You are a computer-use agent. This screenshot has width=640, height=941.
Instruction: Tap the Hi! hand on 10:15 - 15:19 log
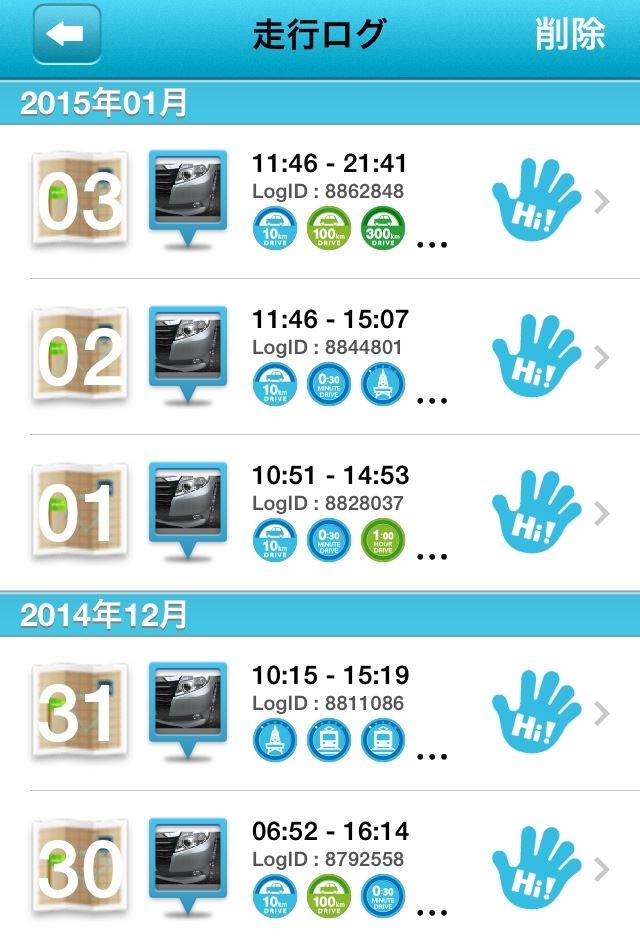click(536, 713)
